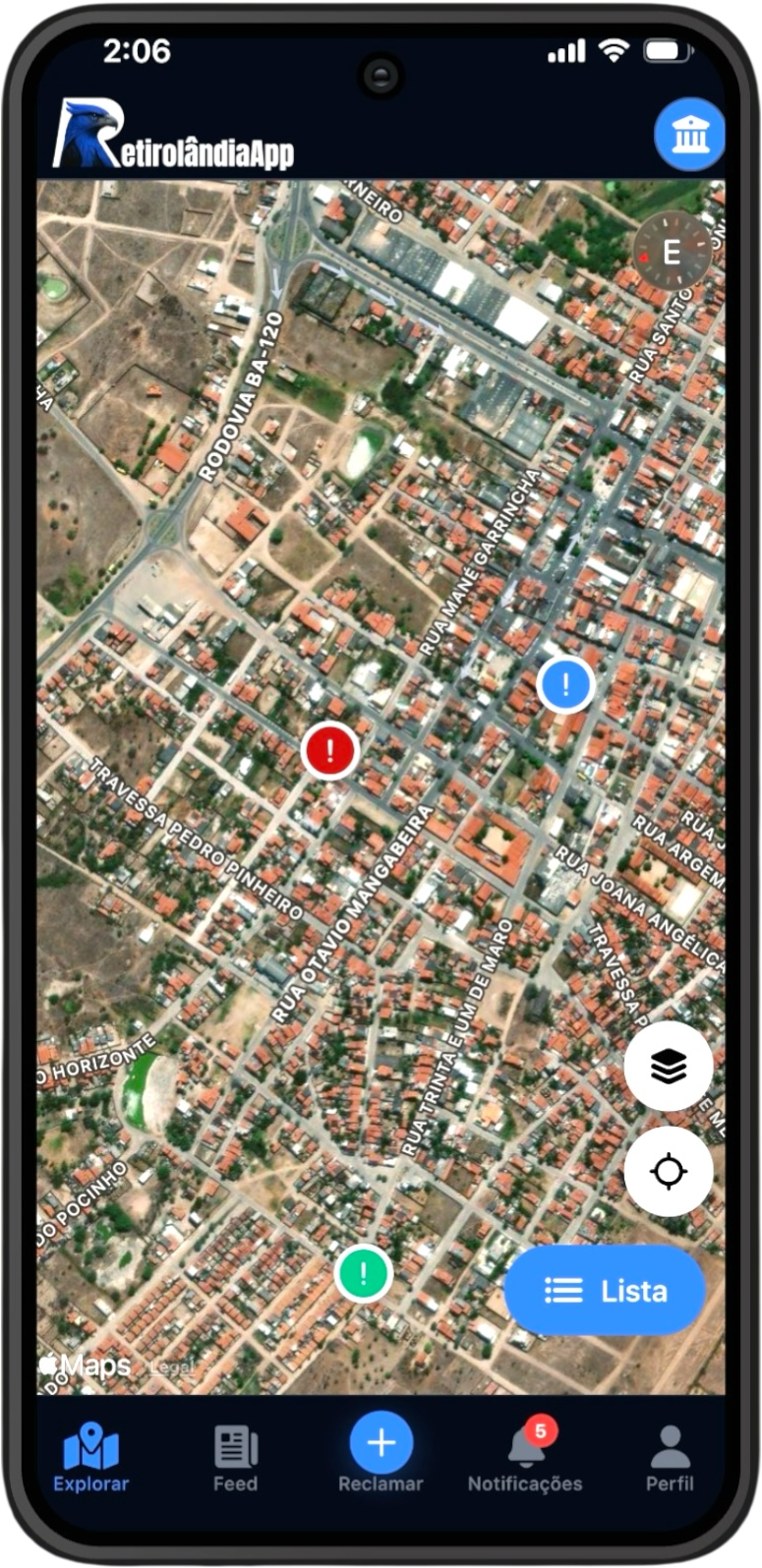Toggle satellite view with layers button
762x1568 pixels.
point(668,1067)
